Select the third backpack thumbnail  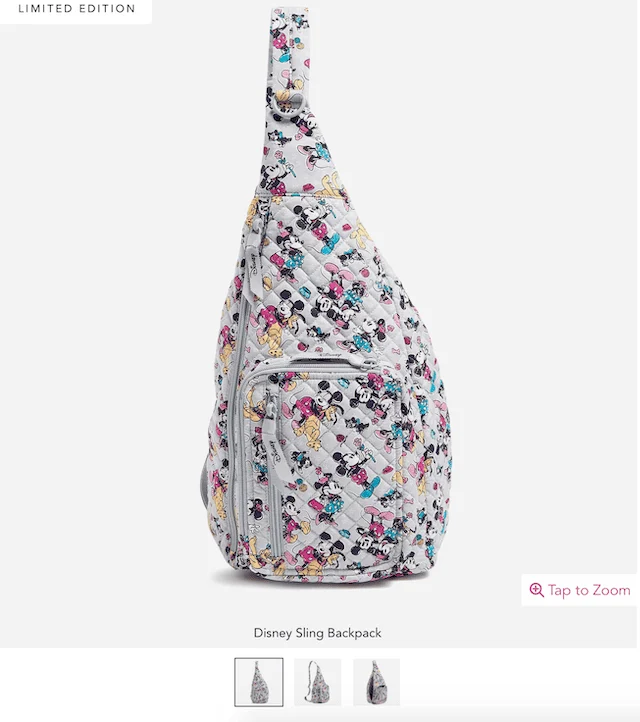click(376, 681)
